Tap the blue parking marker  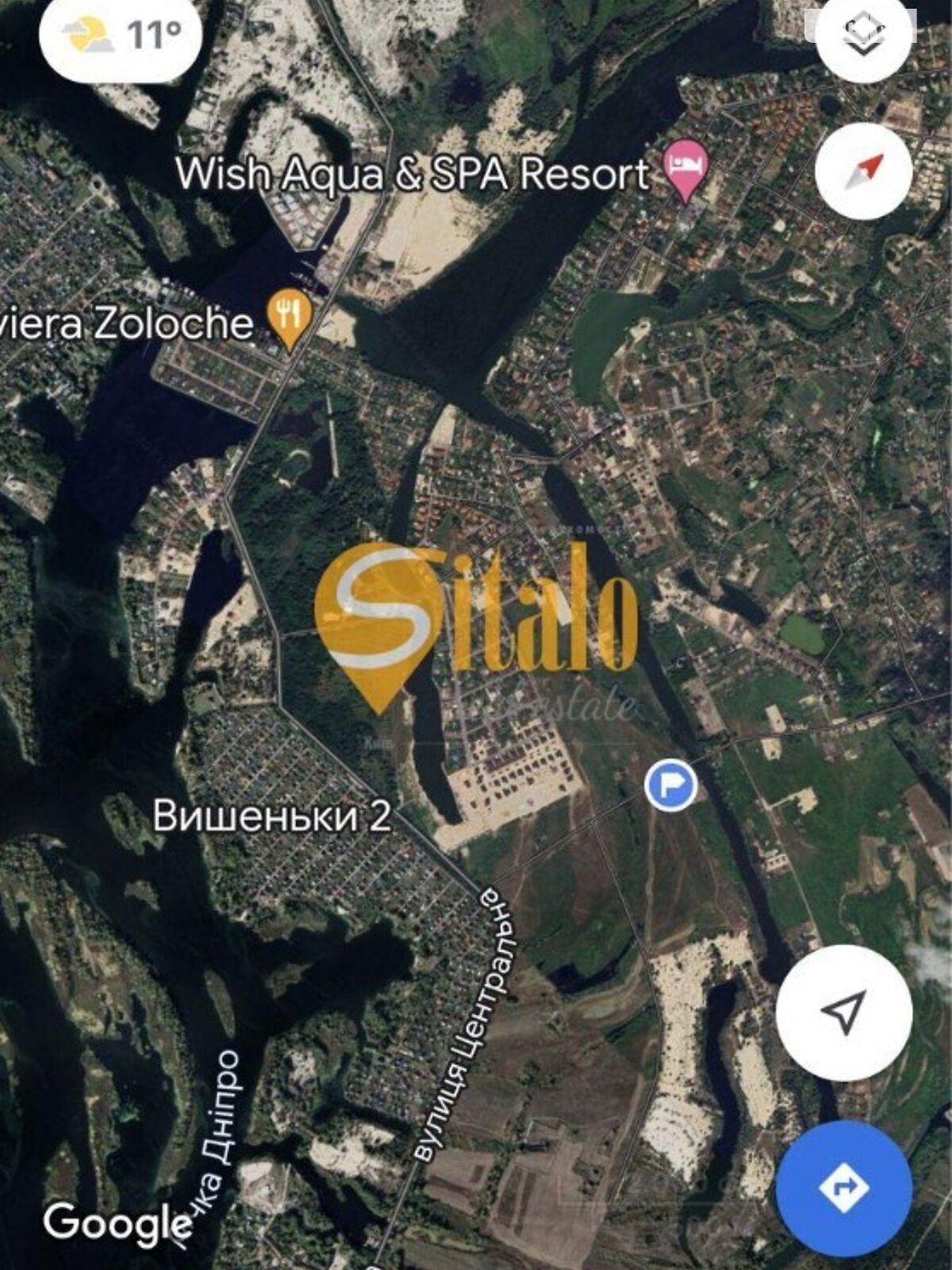pos(671,786)
